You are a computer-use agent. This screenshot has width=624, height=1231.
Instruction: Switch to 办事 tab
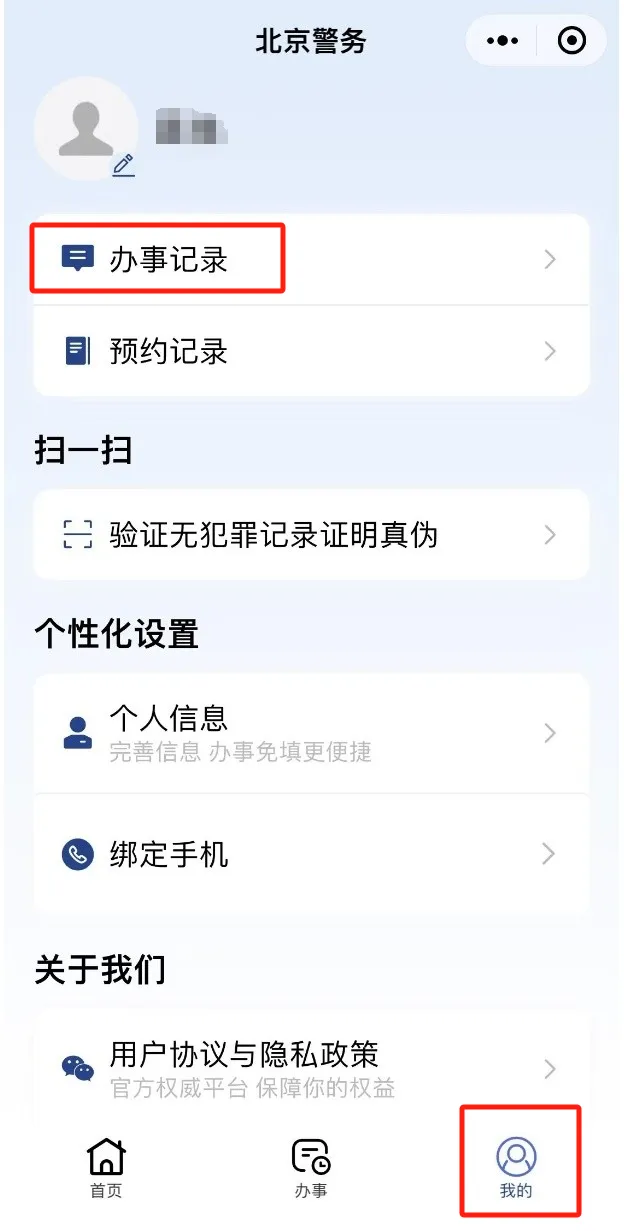click(x=311, y=1168)
